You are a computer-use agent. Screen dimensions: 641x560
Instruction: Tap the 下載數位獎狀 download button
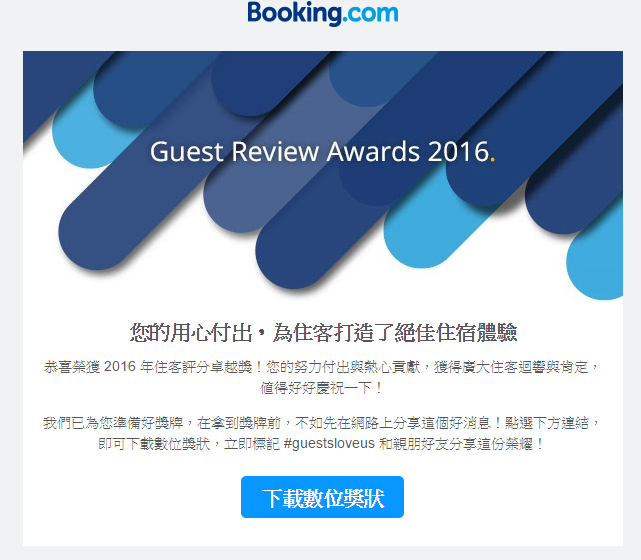pos(322,497)
